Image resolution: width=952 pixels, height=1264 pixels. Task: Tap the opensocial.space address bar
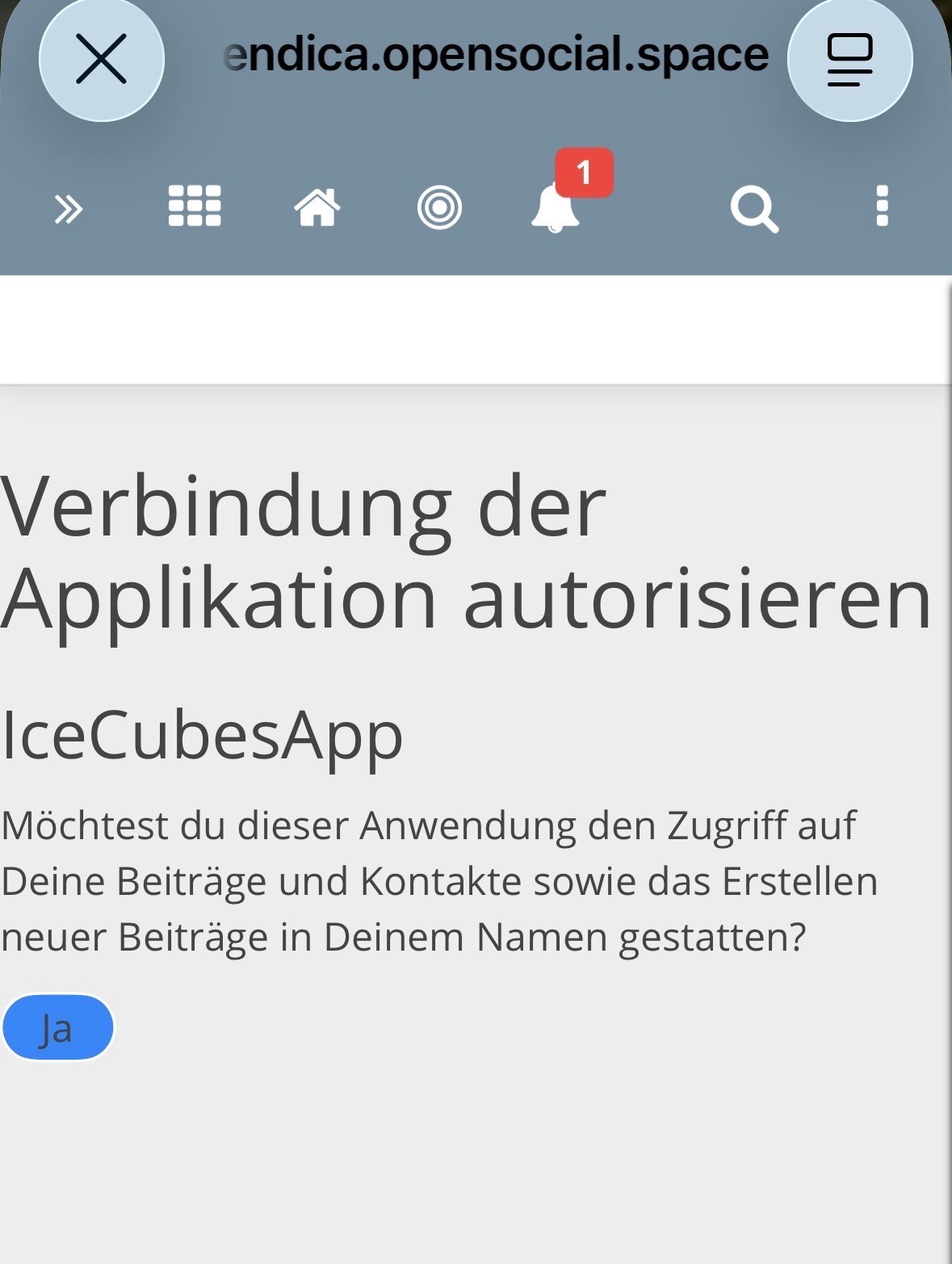(x=496, y=55)
